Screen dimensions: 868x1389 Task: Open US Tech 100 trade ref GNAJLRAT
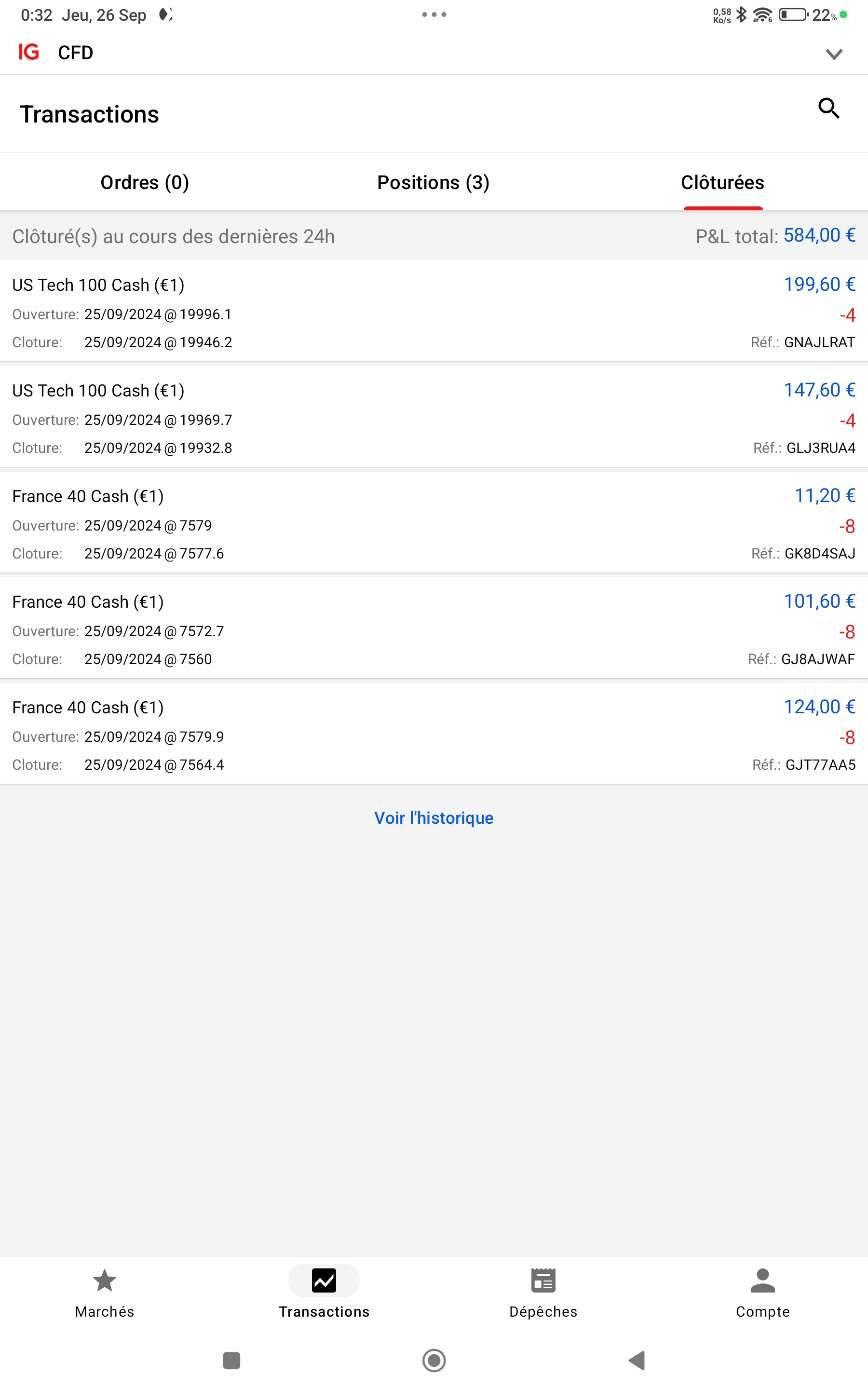point(434,312)
